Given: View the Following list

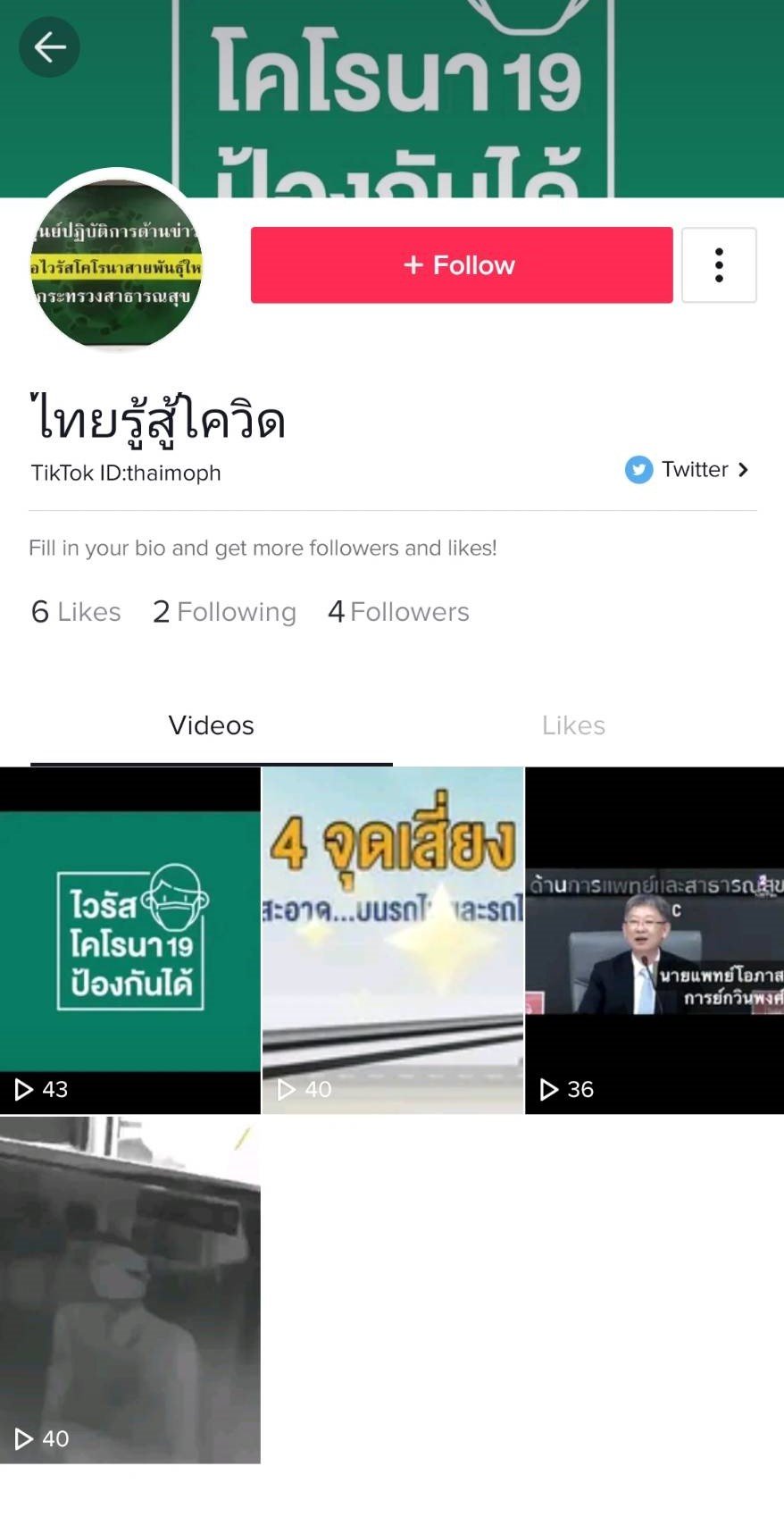Looking at the screenshot, I should (224, 612).
